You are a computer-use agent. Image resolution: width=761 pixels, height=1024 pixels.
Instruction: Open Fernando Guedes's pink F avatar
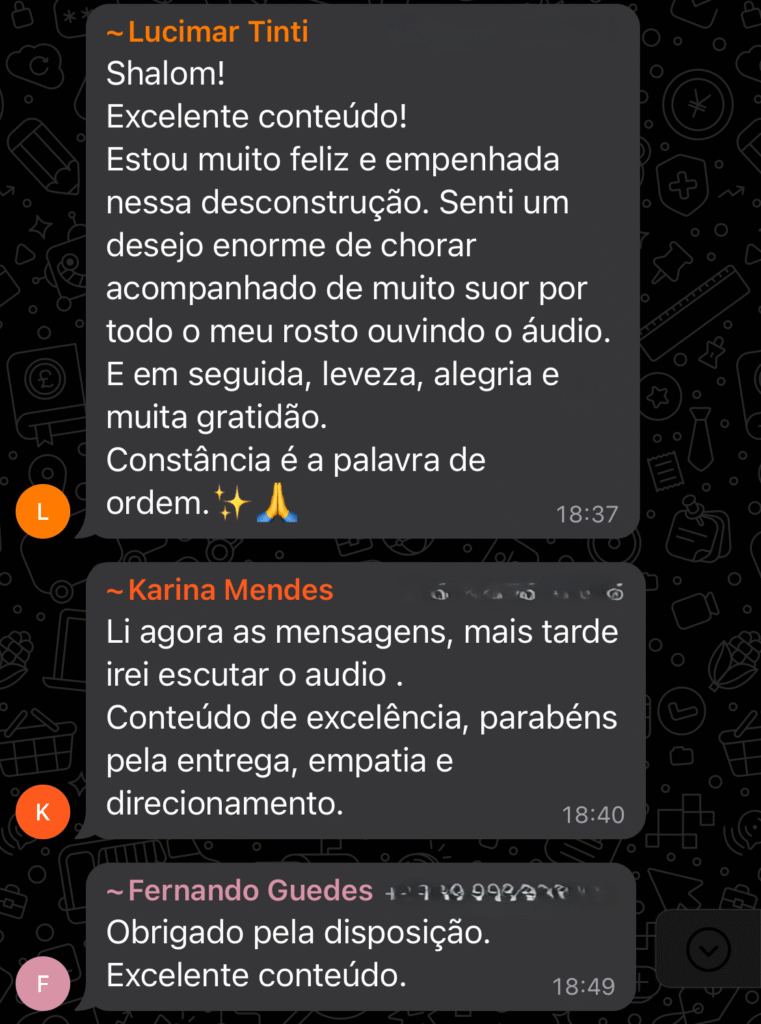[43, 984]
